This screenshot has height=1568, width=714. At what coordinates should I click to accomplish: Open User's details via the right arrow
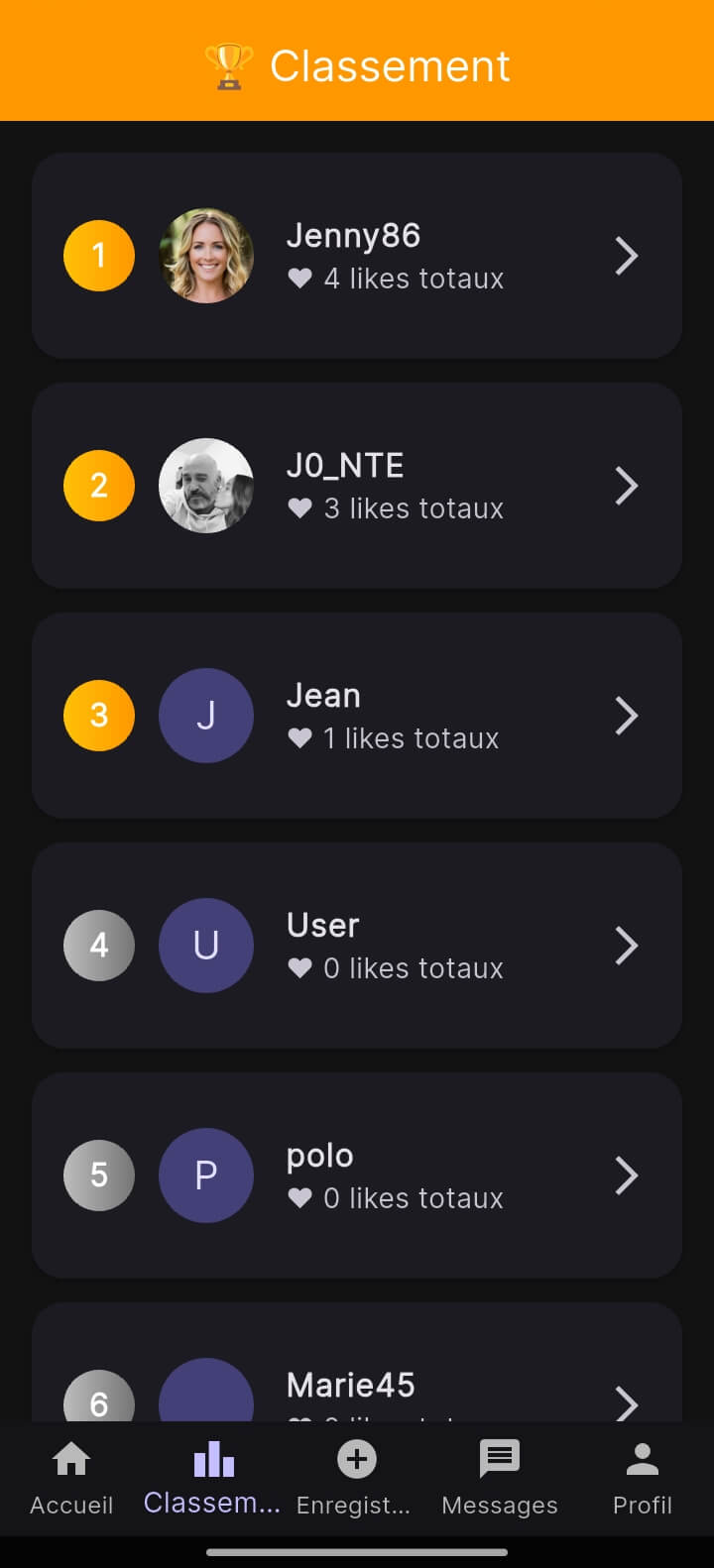click(x=626, y=946)
